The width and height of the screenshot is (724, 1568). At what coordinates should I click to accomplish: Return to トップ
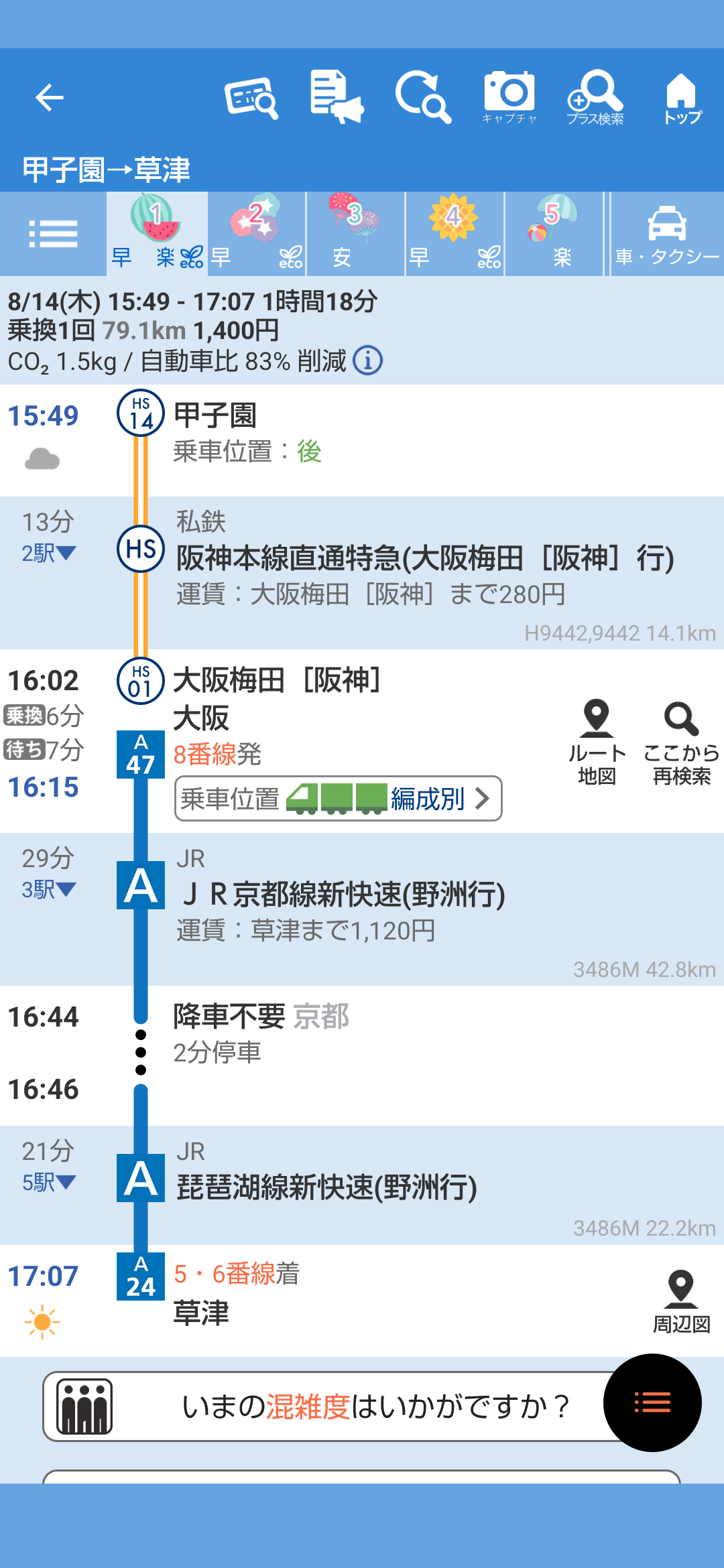click(682, 99)
